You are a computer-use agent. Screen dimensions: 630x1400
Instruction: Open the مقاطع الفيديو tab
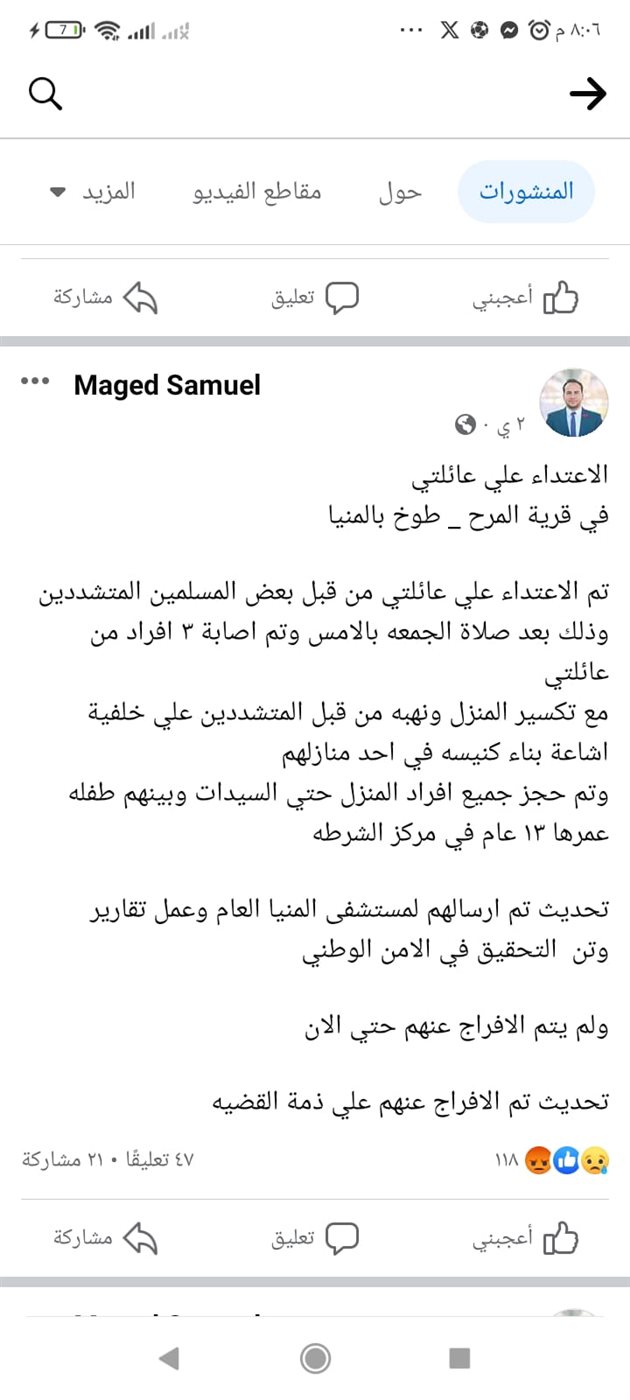[257, 191]
